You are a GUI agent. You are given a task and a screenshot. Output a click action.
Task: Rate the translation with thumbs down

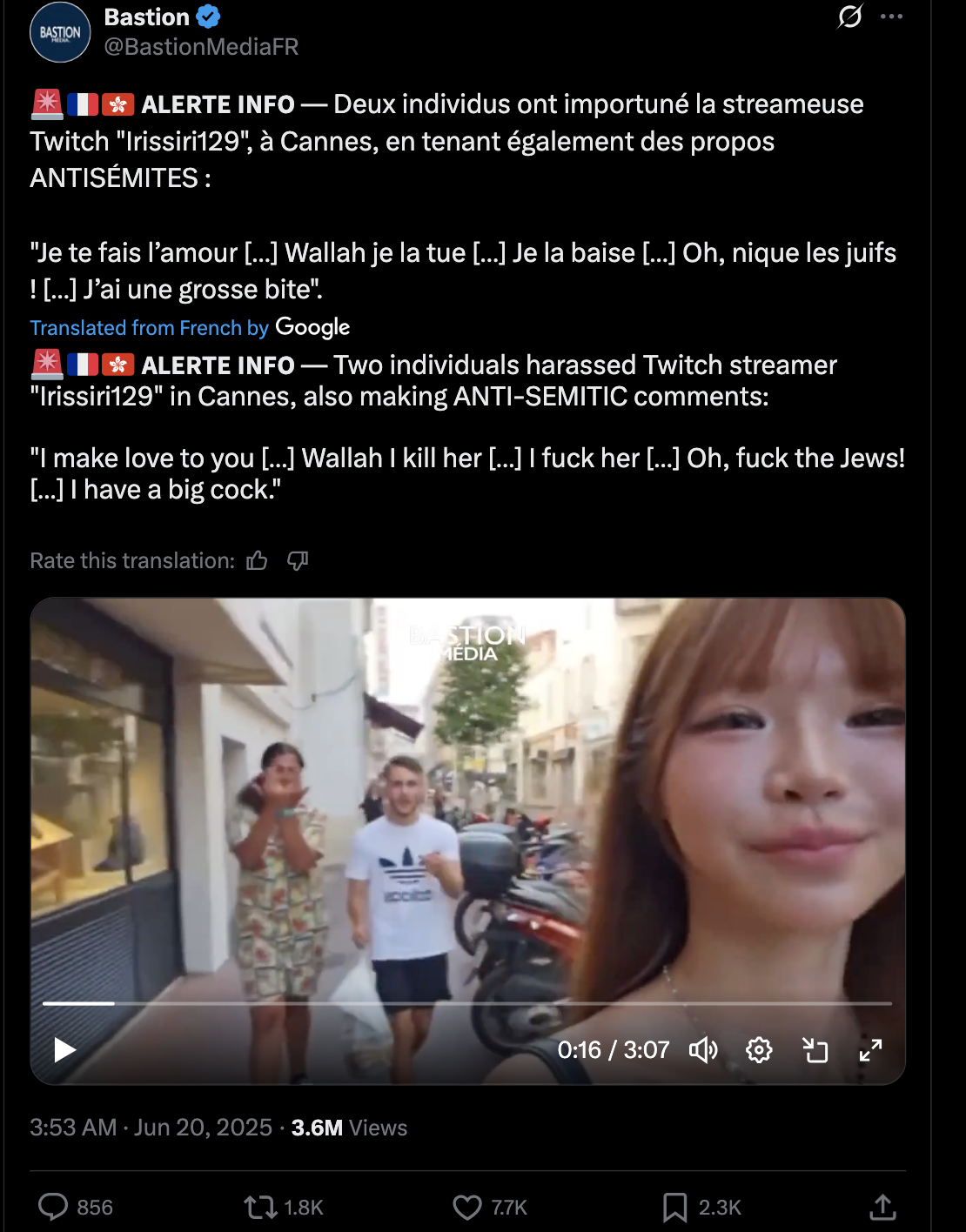click(x=298, y=560)
